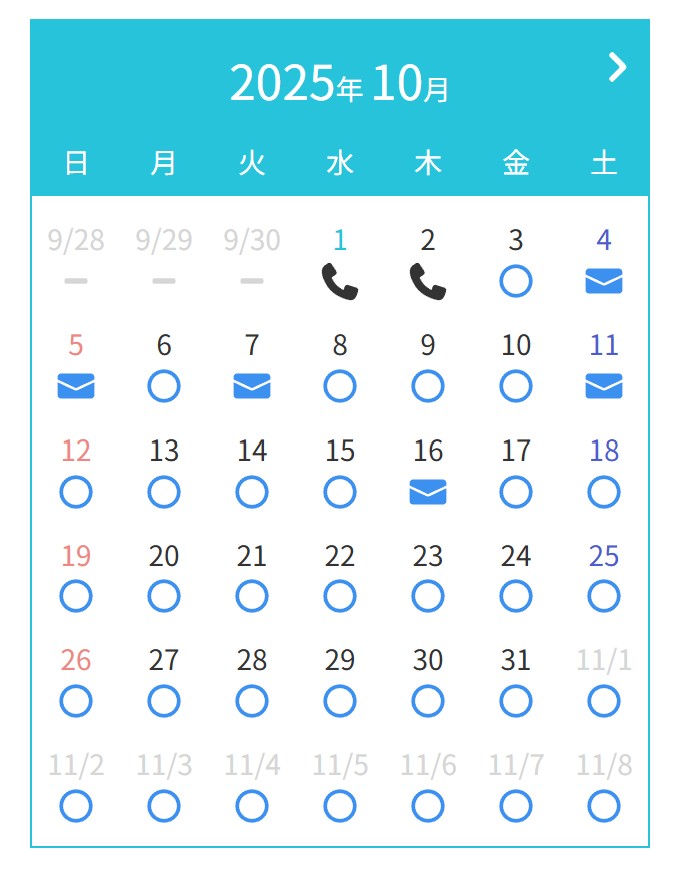
Task: Choose the 11/1 available date
Action: [604, 701]
